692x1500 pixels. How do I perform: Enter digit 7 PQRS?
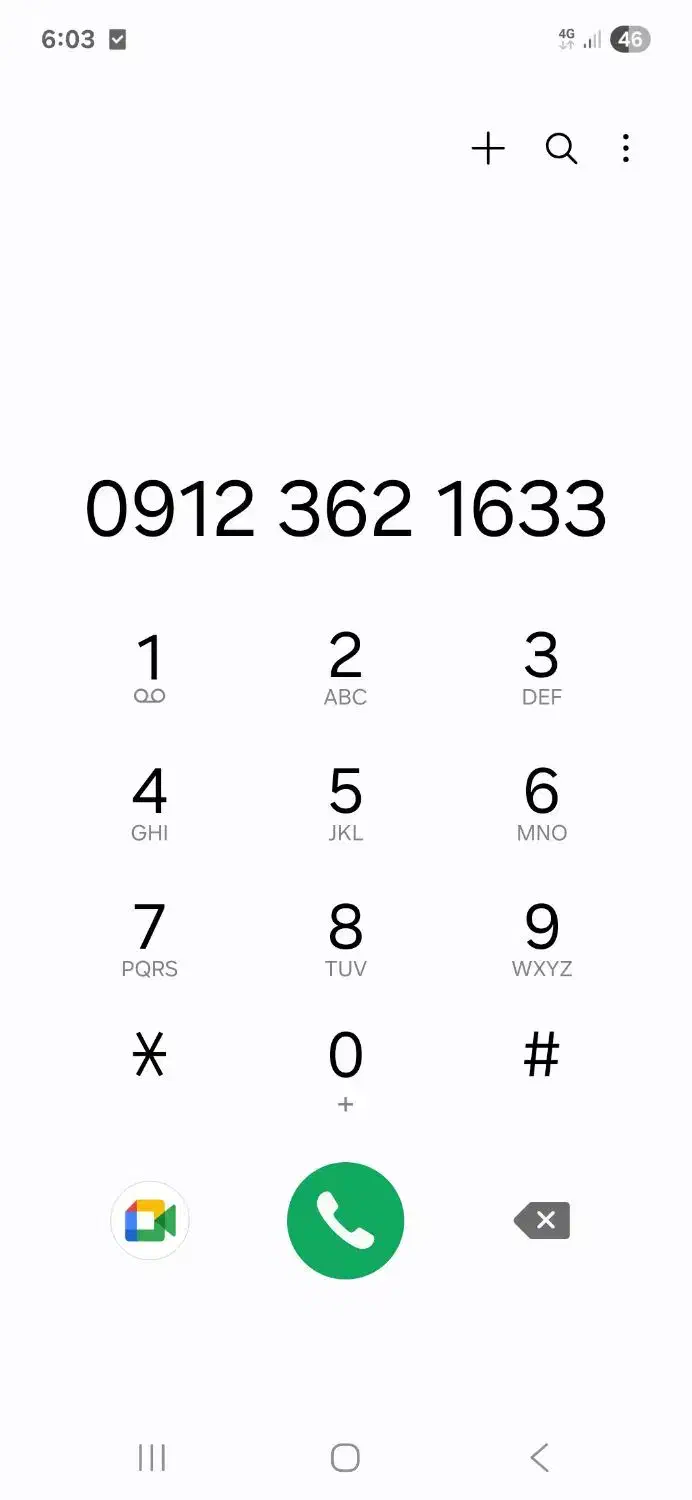point(150,940)
